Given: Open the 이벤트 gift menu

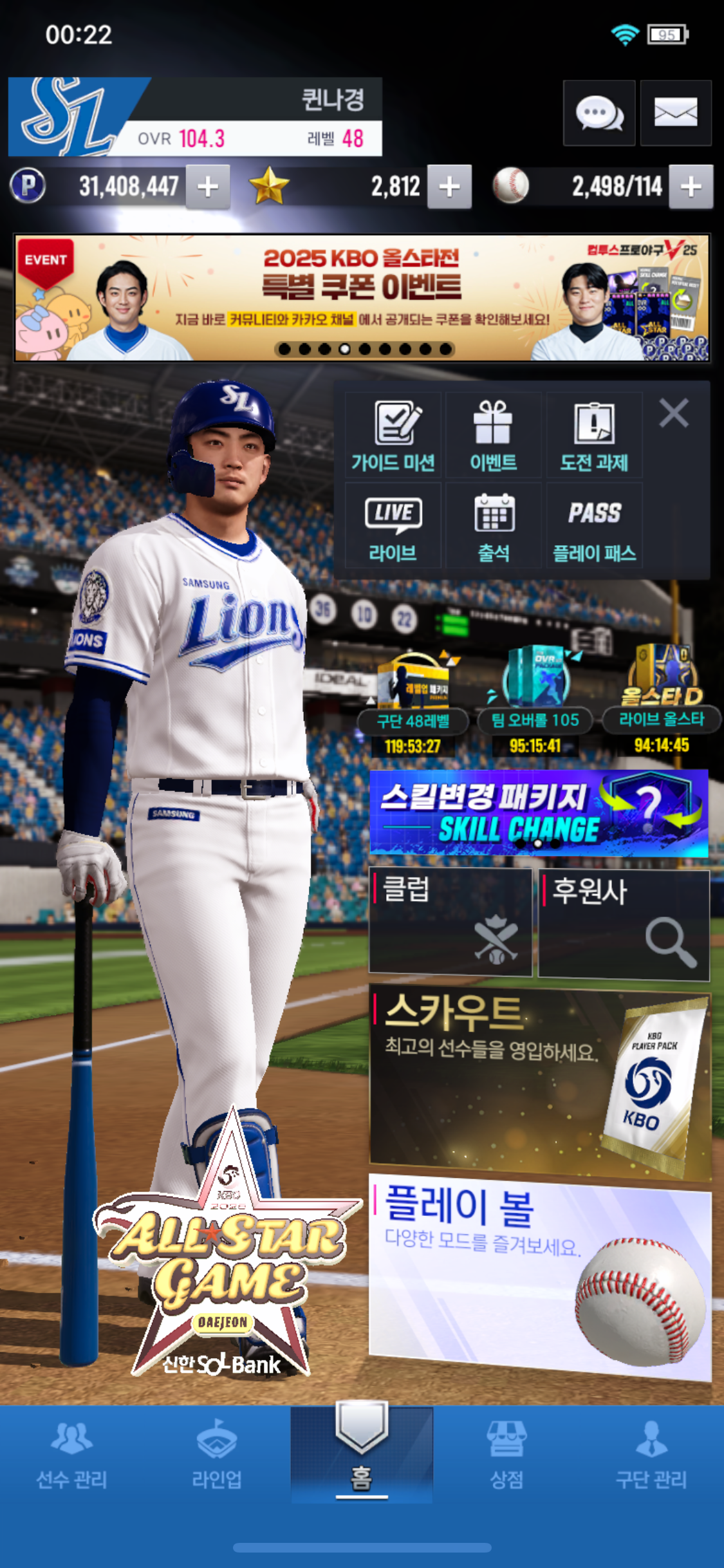Looking at the screenshot, I should (x=494, y=435).
